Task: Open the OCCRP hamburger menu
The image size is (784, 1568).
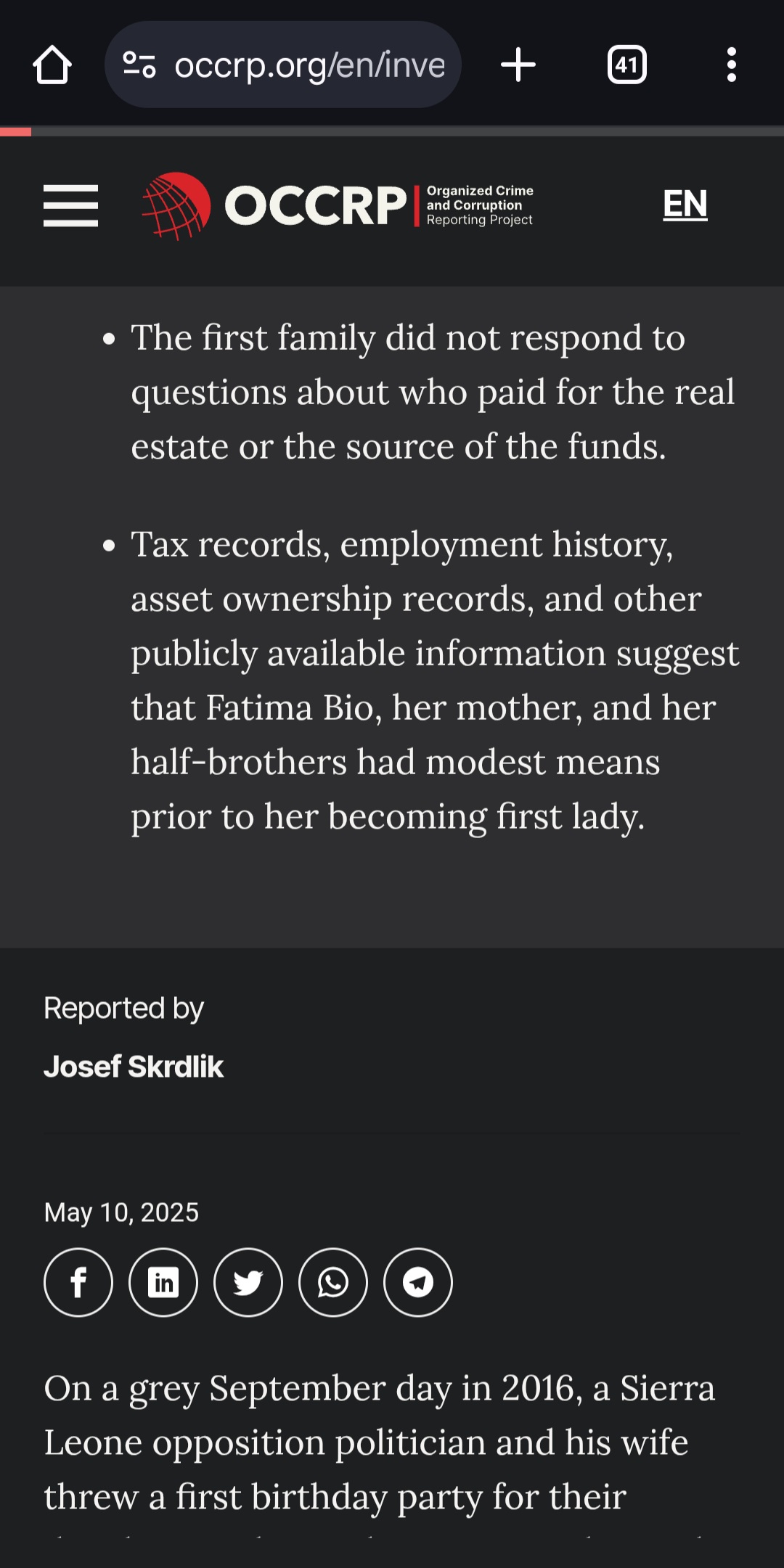Action: [70, 205]
